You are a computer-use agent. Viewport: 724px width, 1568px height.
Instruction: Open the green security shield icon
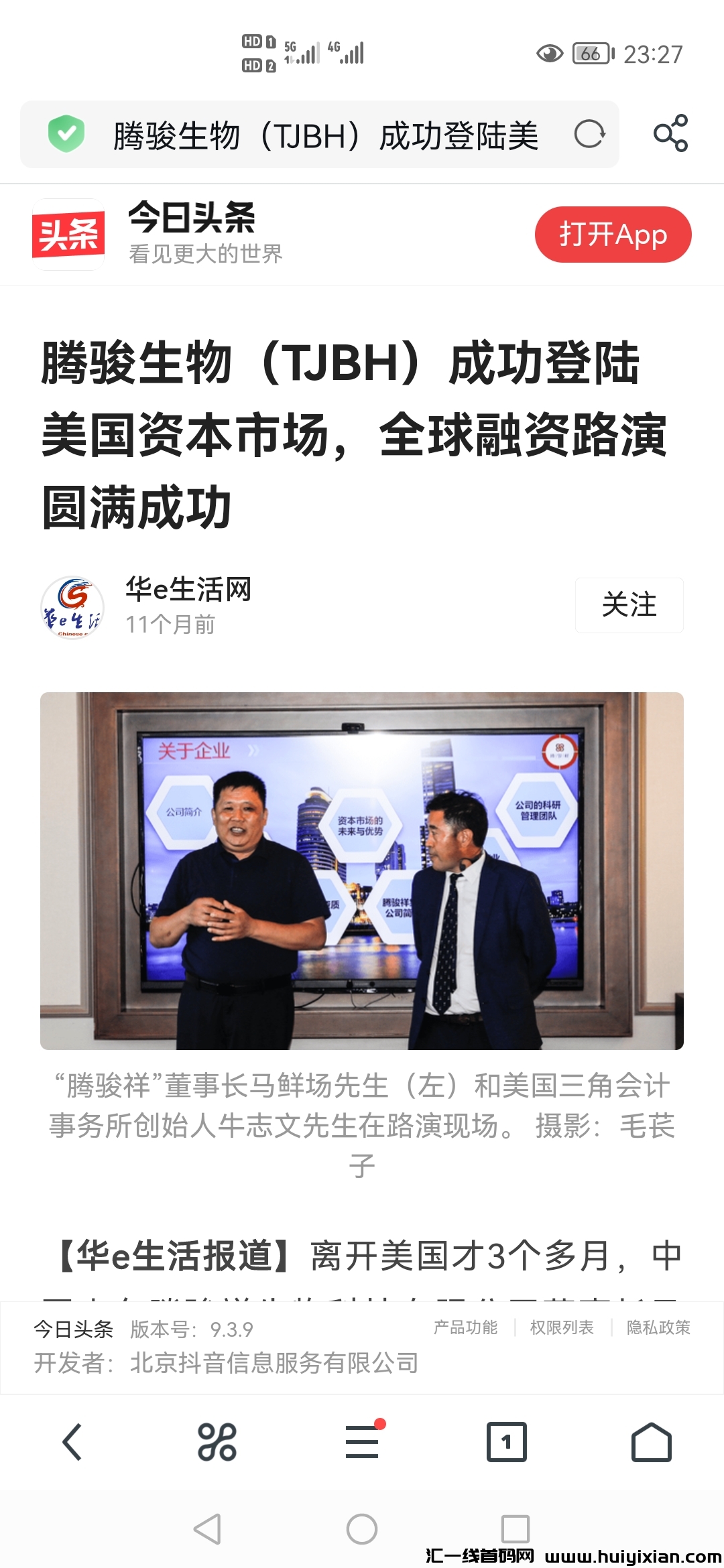(x=66, y=133)
